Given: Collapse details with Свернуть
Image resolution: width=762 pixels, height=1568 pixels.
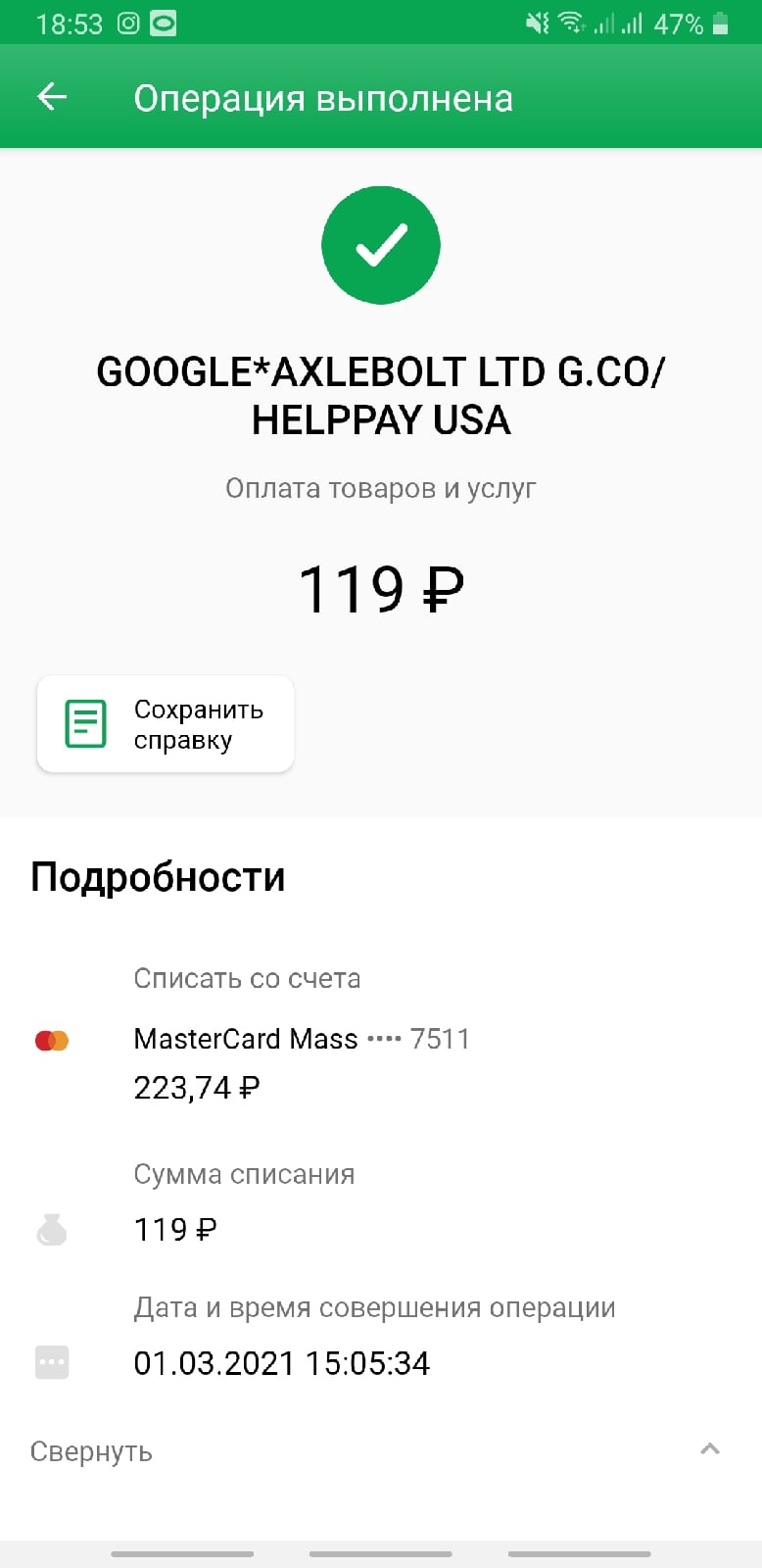Looking at the screenshot, I should coord(92,1451).
